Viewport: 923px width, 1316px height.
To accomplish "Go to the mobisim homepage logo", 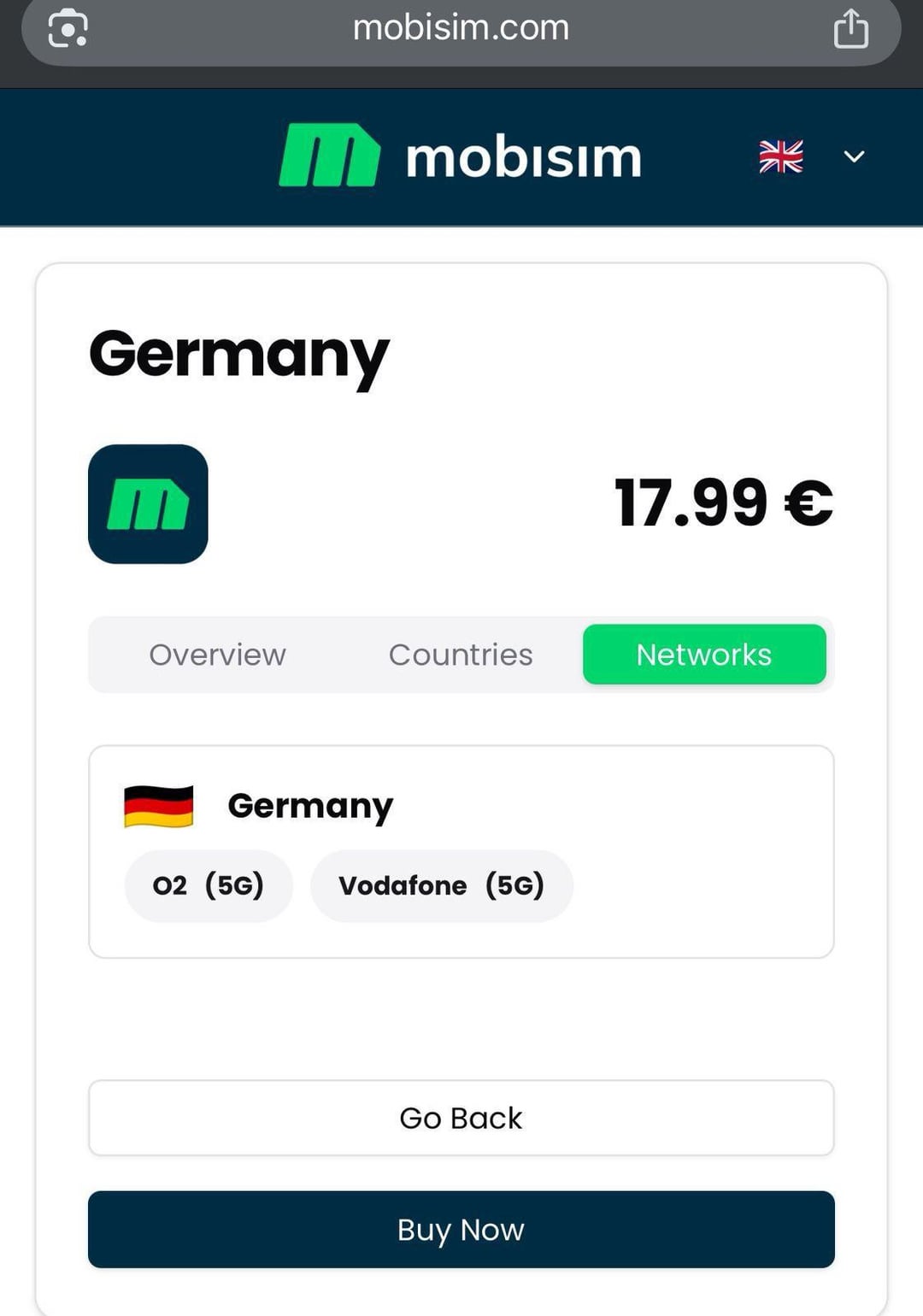I will [461, 156].
